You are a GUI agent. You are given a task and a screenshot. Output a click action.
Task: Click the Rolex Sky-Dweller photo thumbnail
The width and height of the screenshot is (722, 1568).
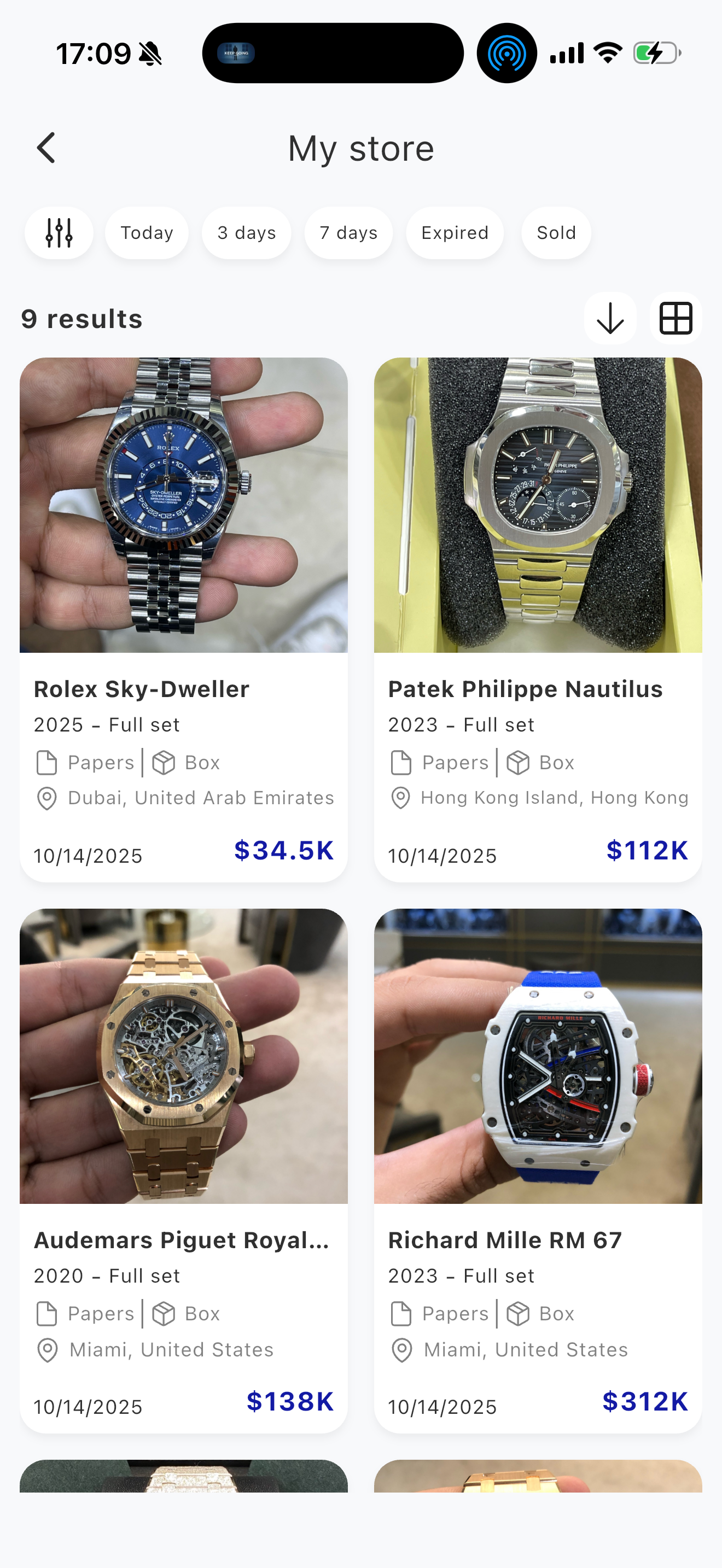[x=184, y=504]
